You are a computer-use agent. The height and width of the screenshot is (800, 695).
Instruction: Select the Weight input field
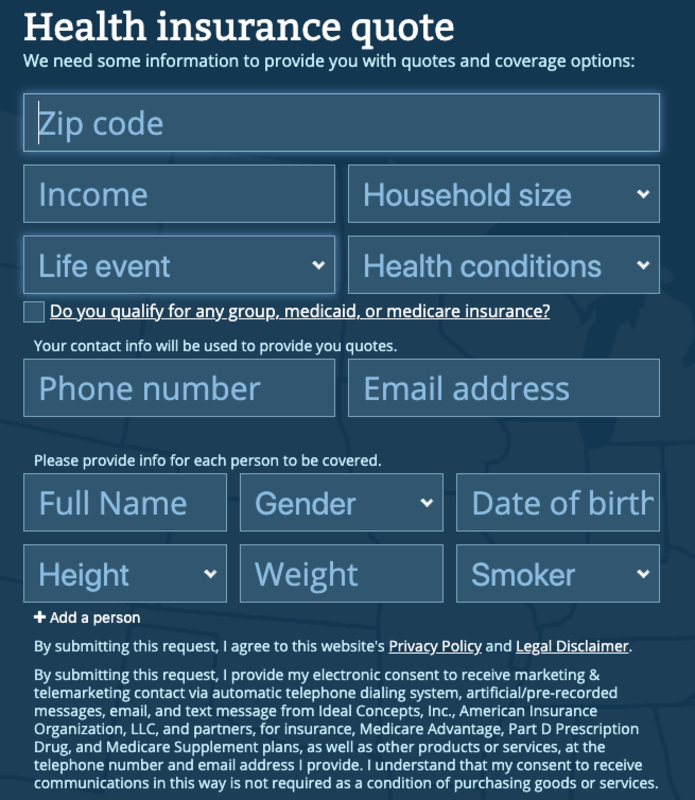pos(341,574)
